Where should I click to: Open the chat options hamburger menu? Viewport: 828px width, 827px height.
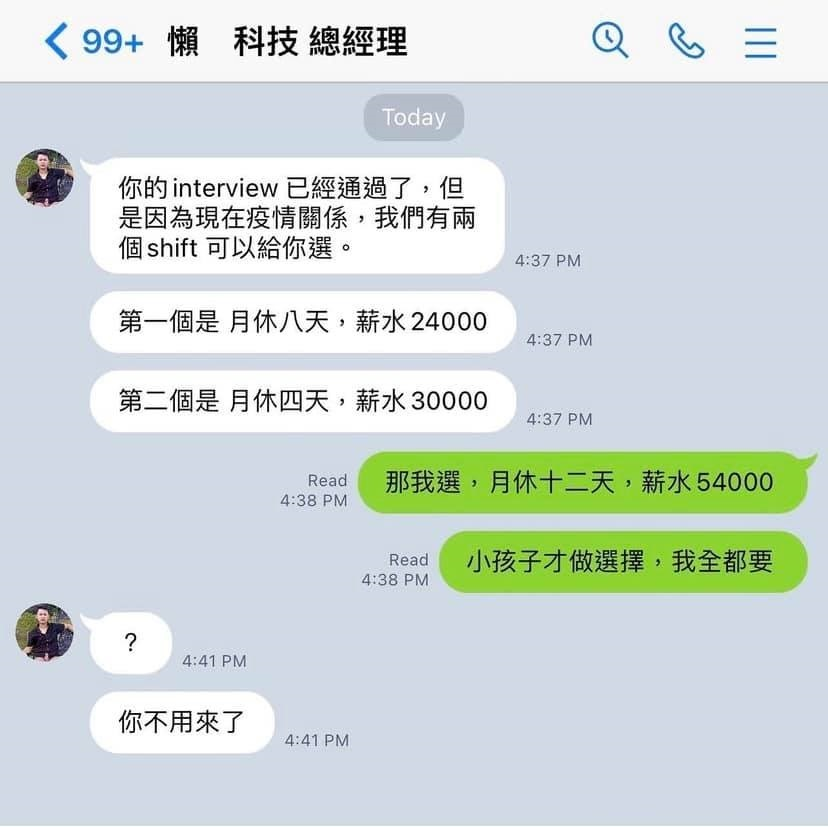pos(760,42)
